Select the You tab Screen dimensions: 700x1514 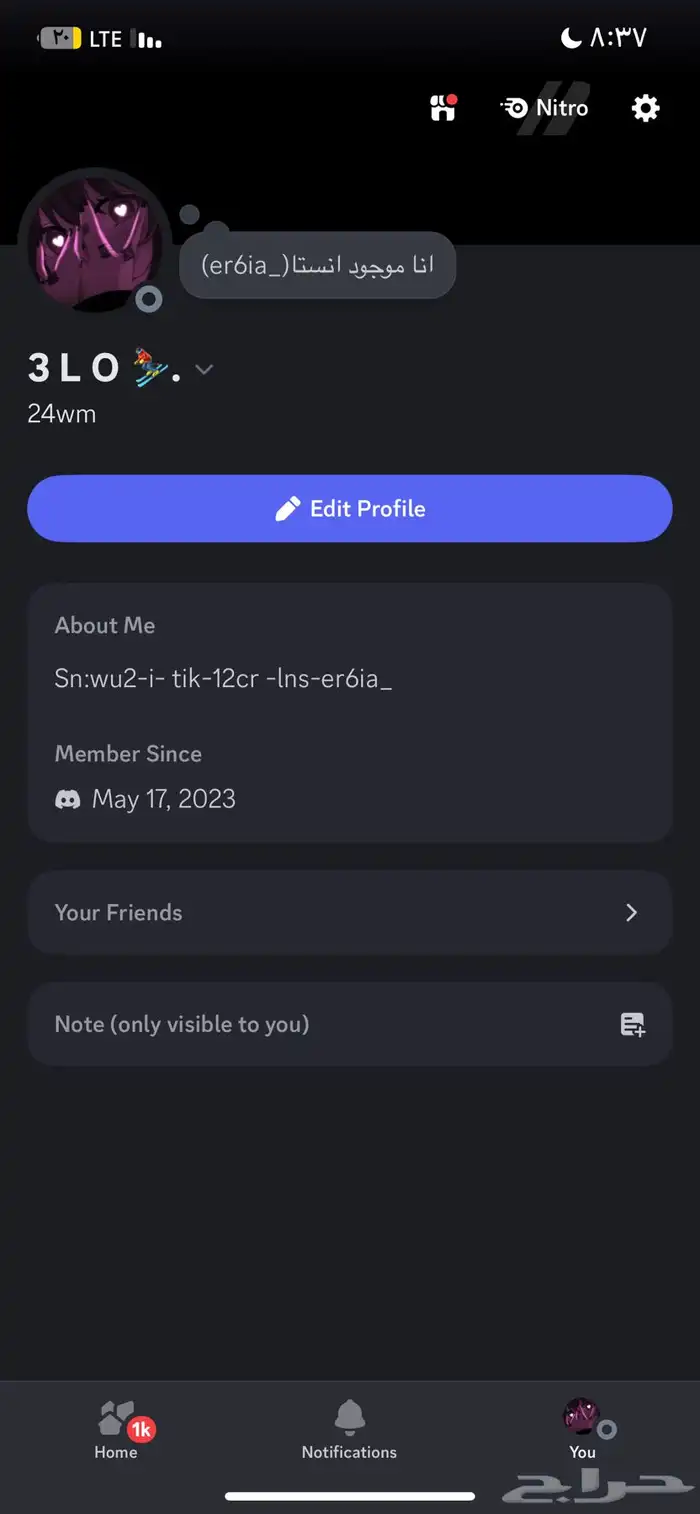pos(583,1431)
